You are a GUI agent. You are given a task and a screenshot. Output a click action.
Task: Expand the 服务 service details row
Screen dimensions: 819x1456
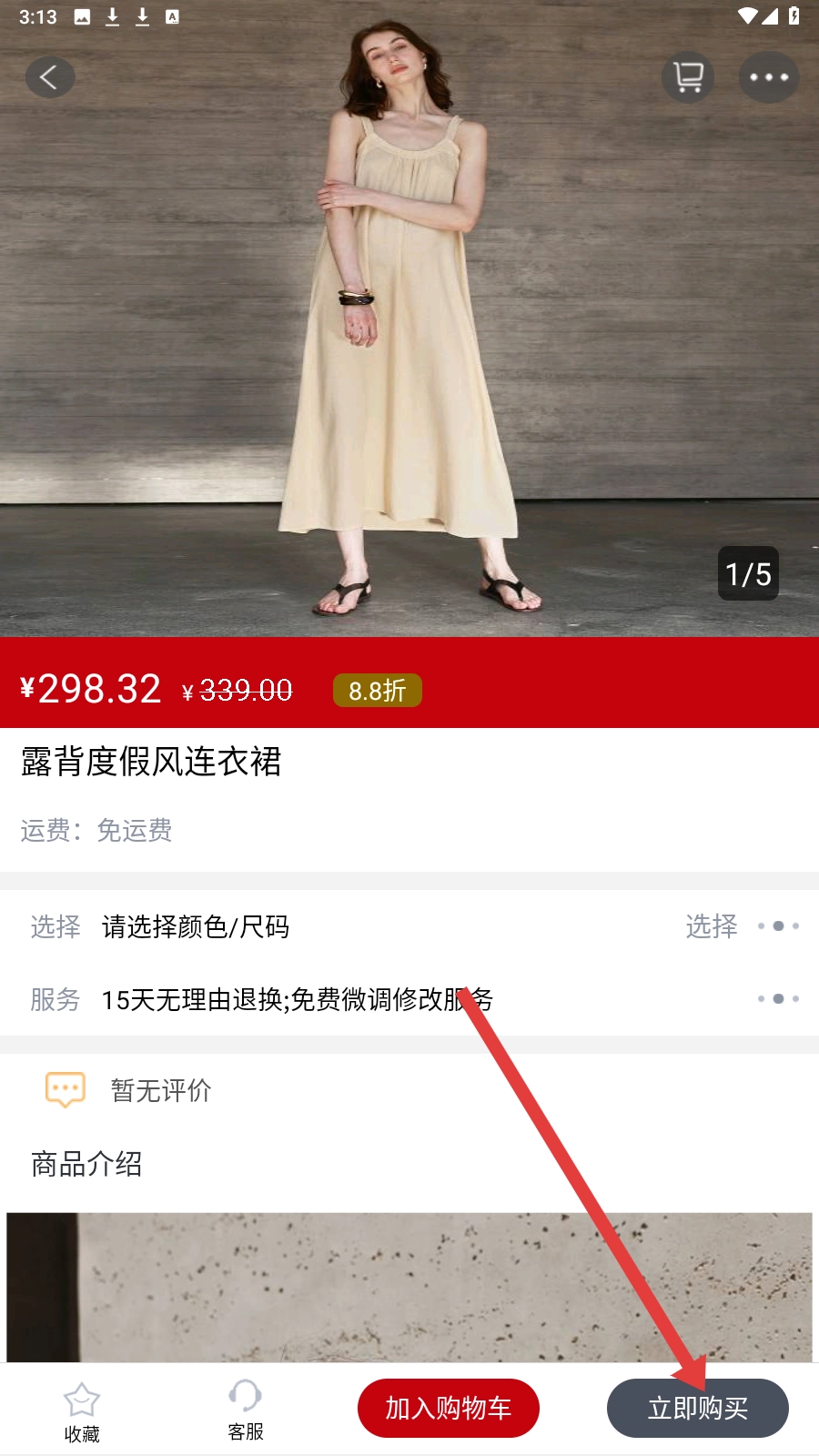coord(409,999)
